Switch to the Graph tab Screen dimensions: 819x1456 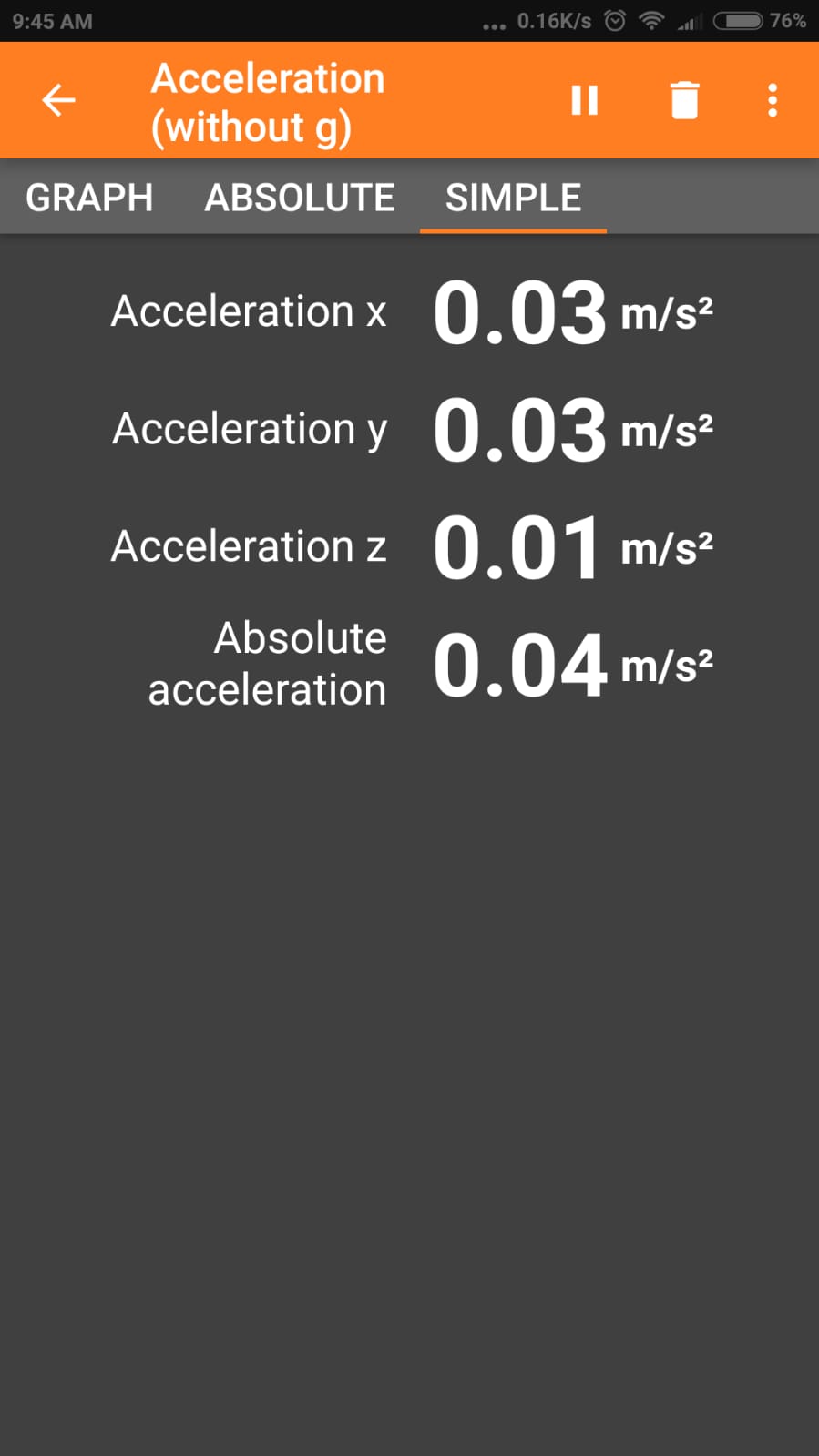click(89, 198)
